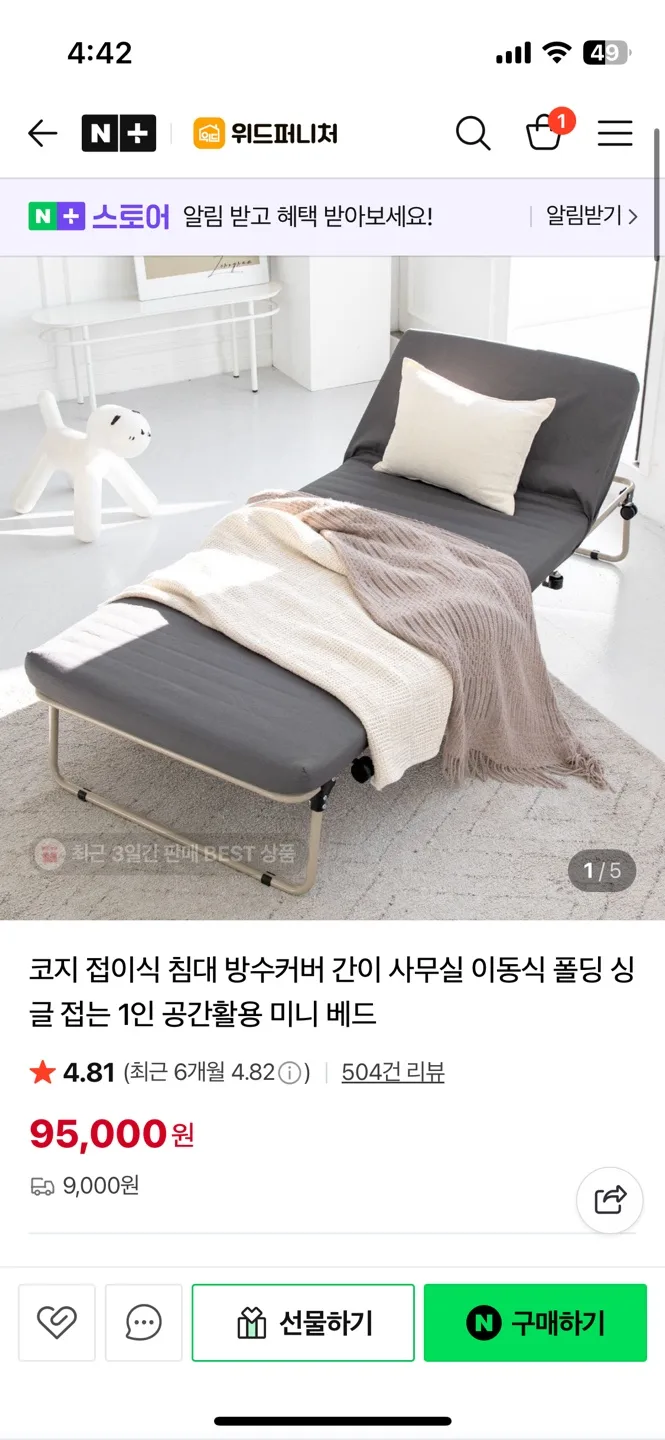Open the 위드퍼니처 store page
The width and height of the screenshot is (665, 1440).
coord(266,133)
